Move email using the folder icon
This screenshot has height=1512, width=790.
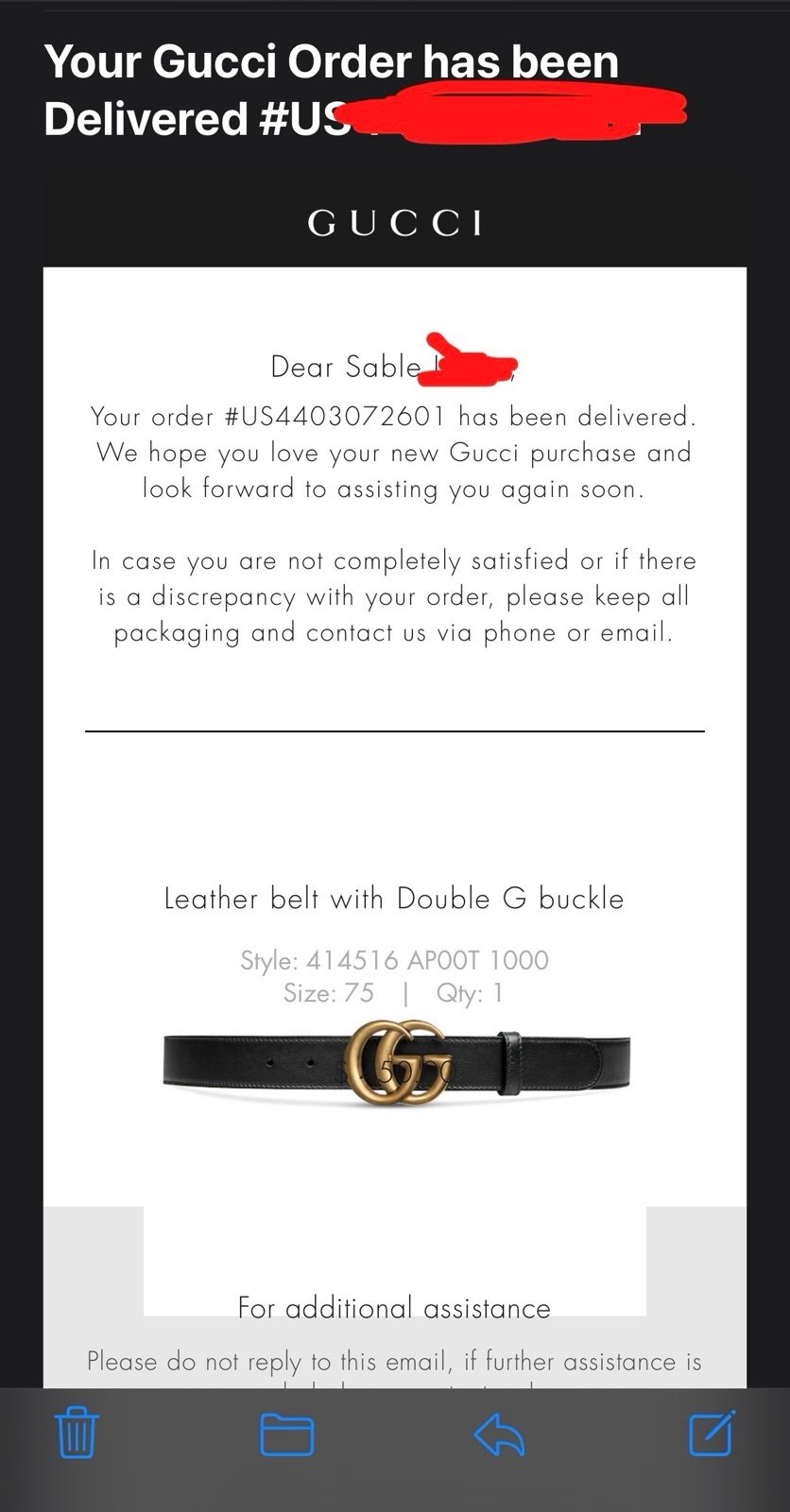(287, 1435)
